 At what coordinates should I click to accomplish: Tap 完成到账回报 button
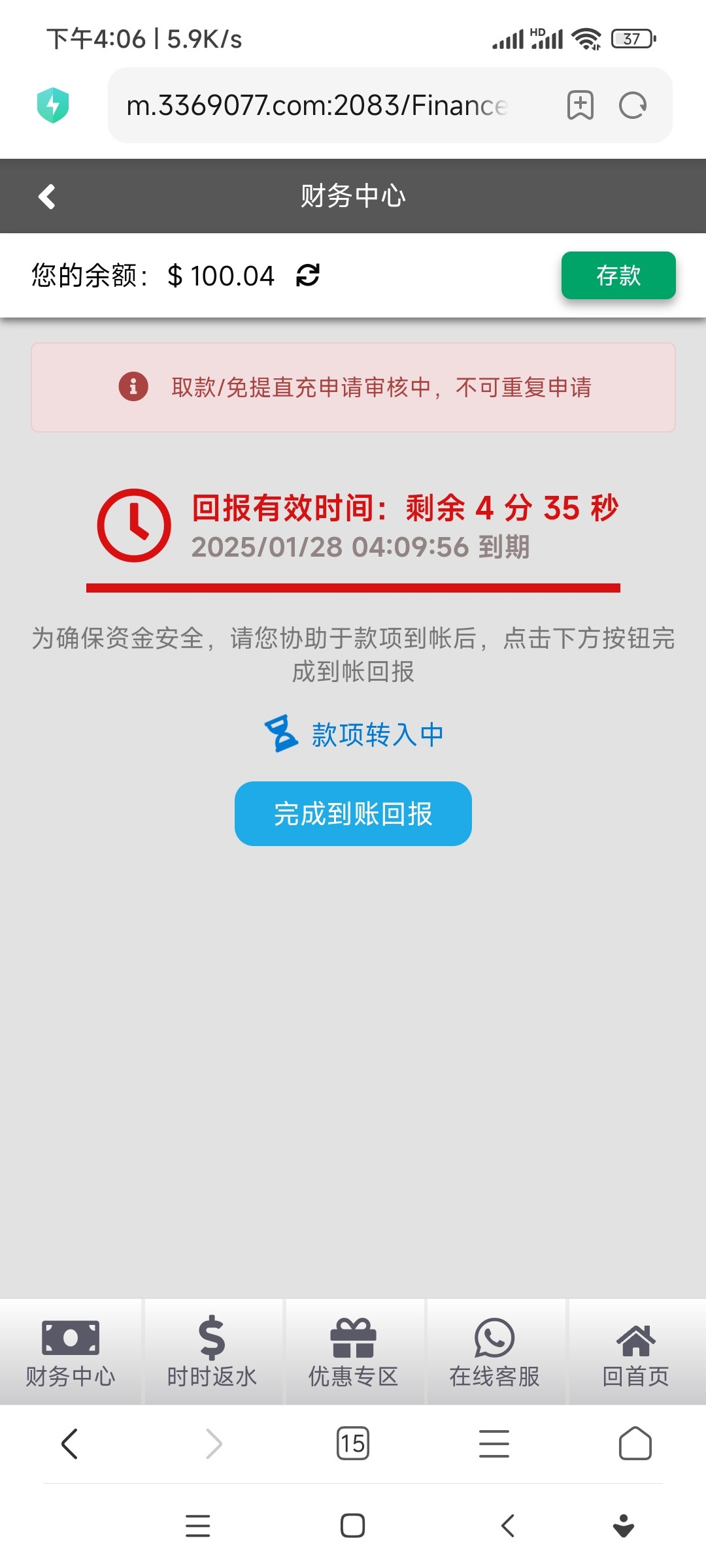(x=353, y=813)
